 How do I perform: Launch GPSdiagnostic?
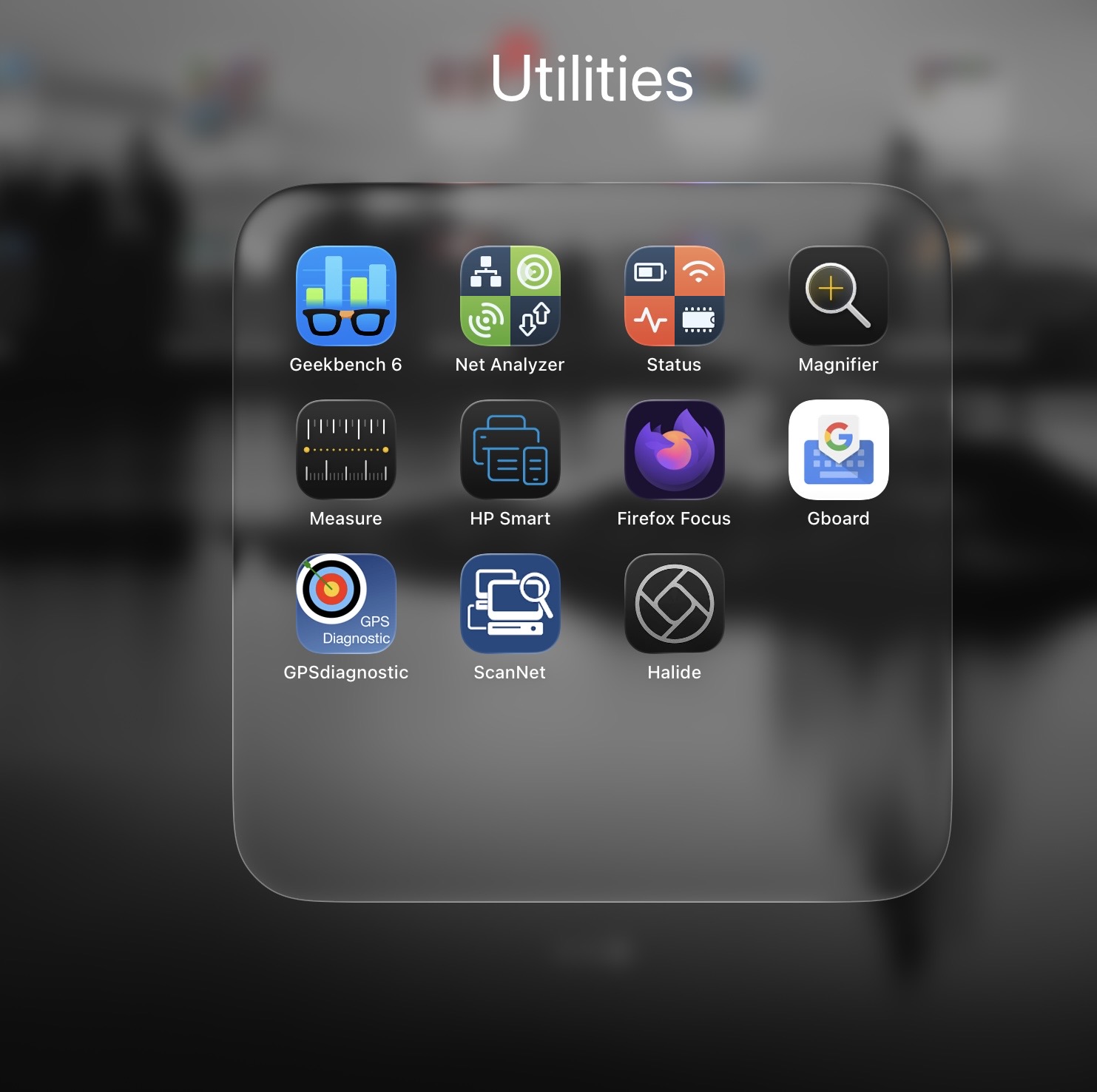point(345,604)
